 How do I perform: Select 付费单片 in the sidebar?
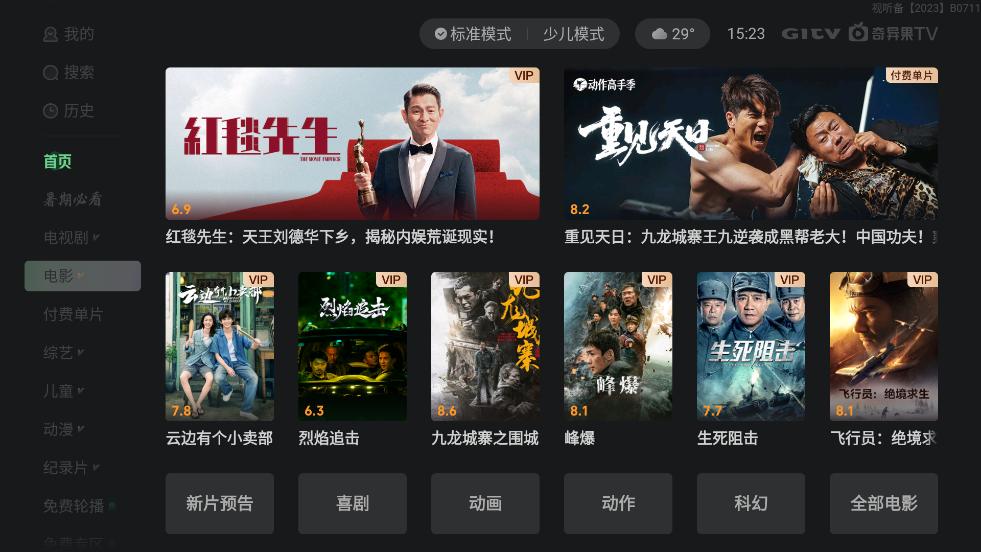click(73, 314)
